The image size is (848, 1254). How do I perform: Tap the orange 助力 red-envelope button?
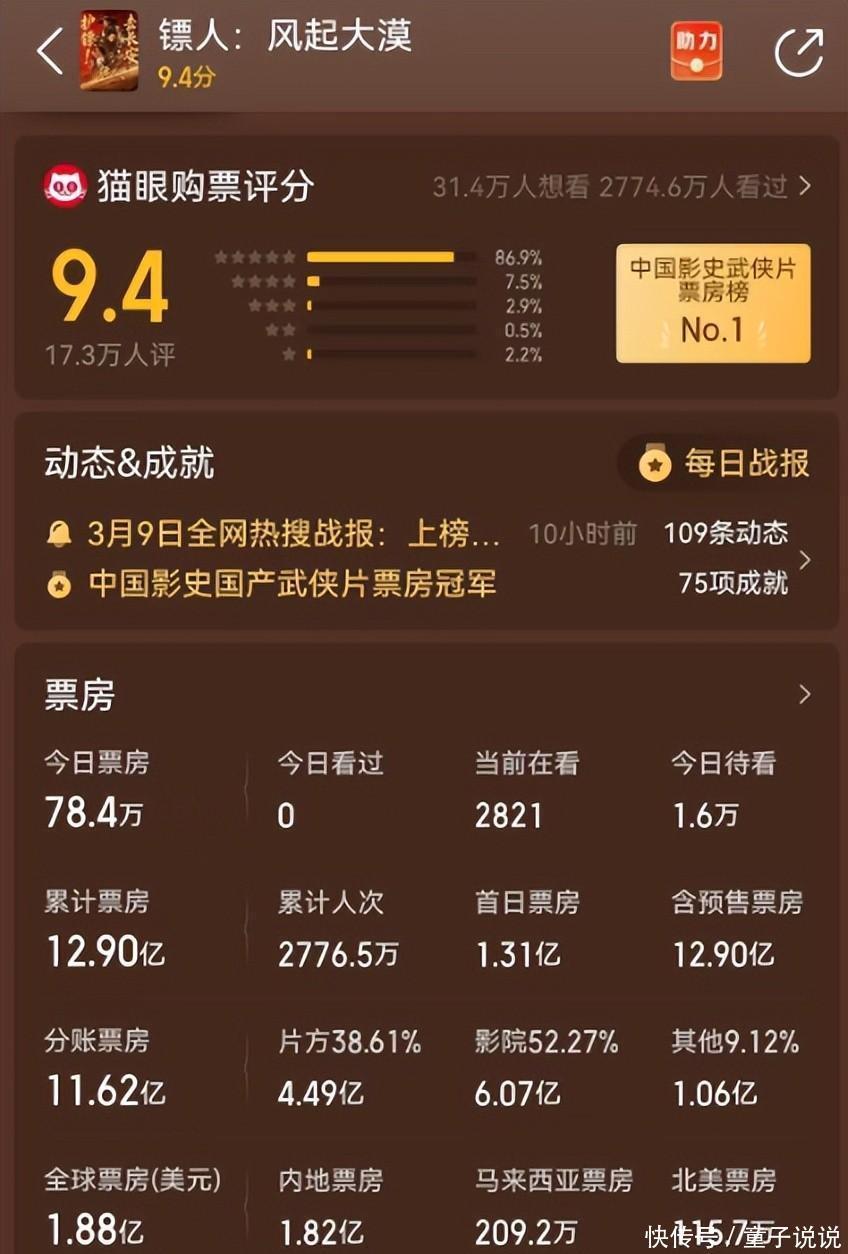click(696, 52)
